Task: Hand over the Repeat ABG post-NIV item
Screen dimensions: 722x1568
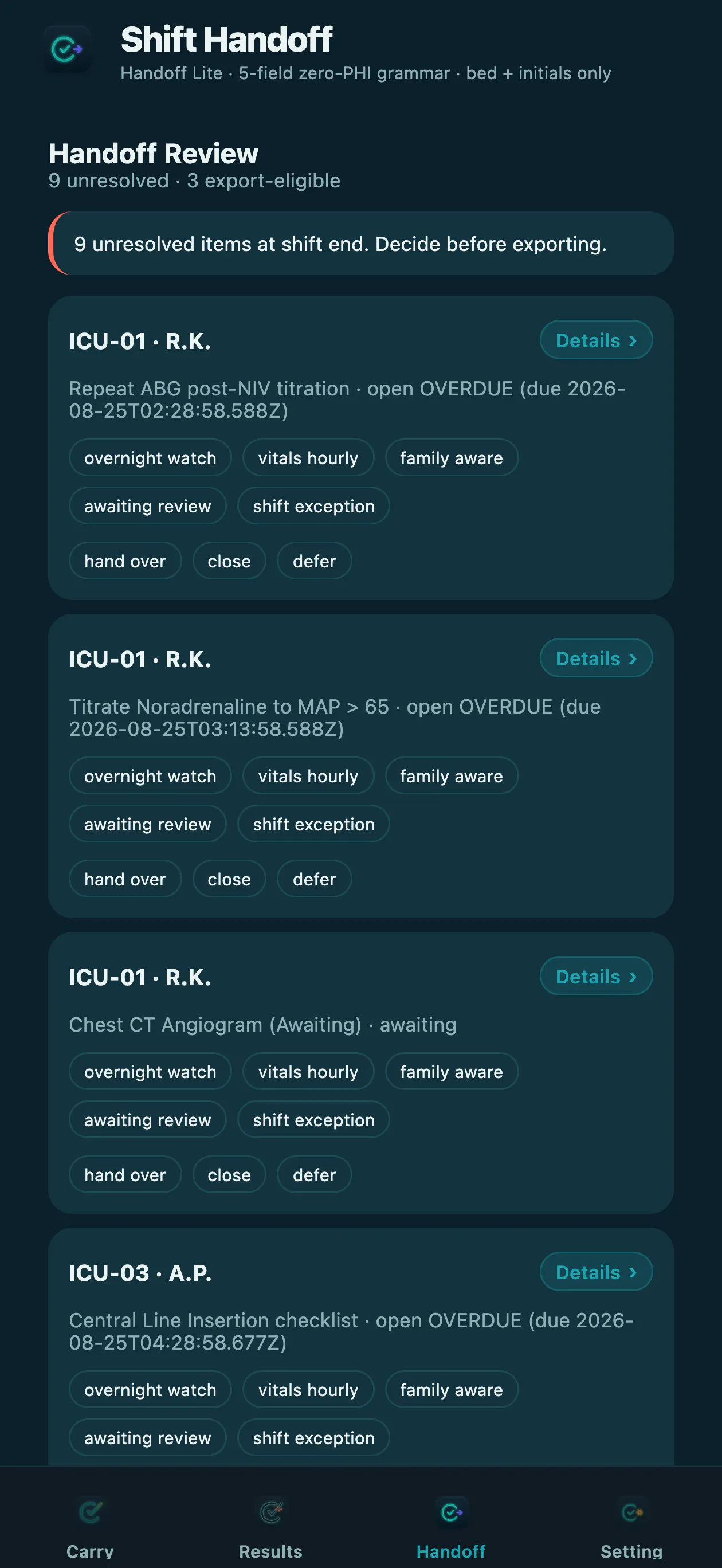Action: click(125, 560)
